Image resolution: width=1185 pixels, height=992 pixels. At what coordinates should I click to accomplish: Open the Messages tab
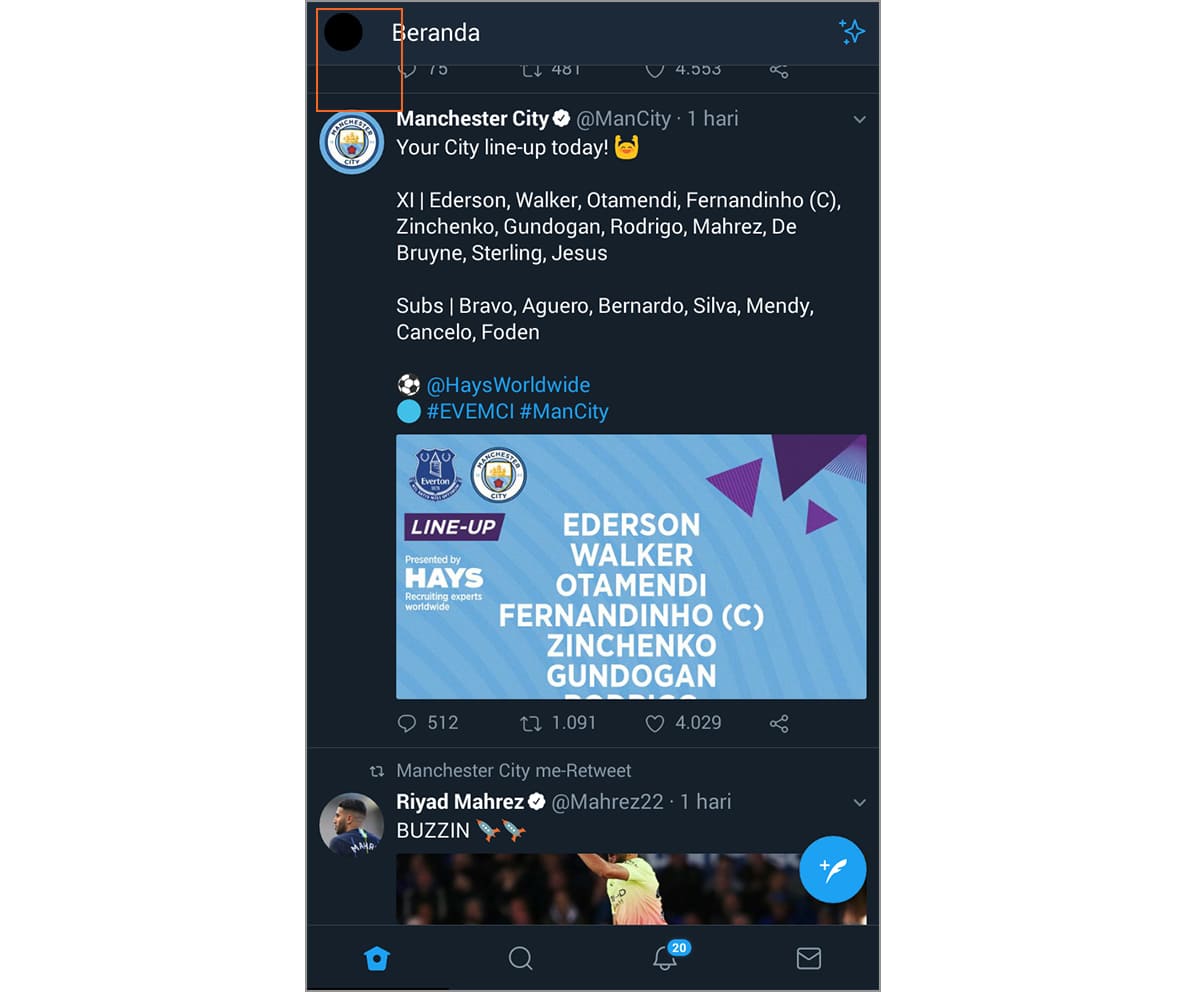(808, 959)
